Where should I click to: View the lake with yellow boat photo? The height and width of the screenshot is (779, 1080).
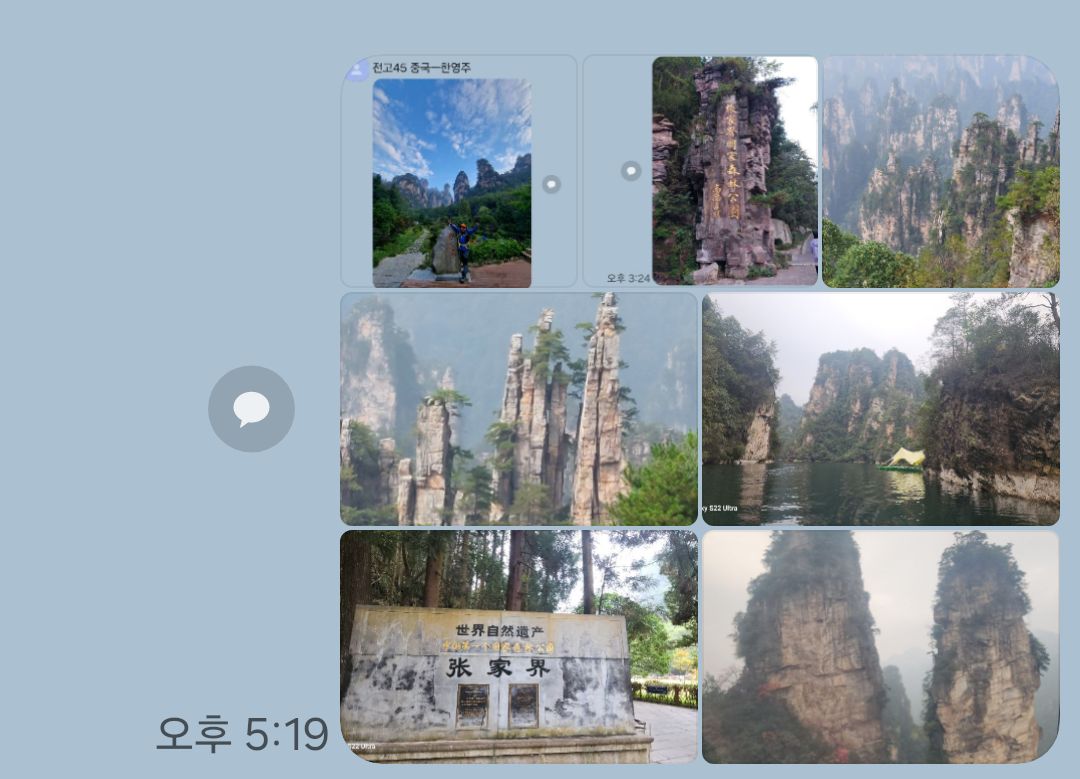click(880, 409)
